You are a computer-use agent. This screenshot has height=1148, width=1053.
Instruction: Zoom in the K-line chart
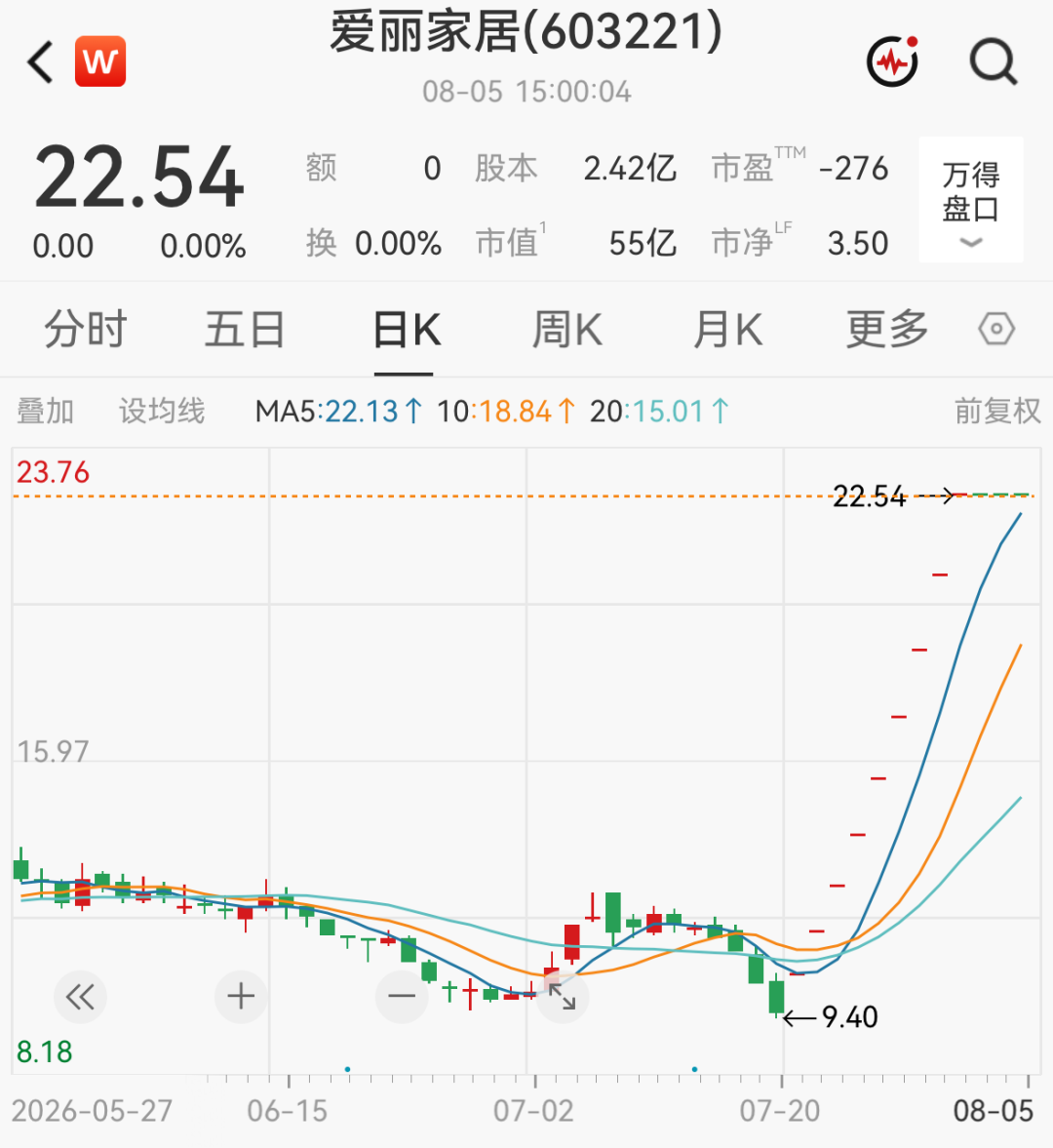click(241, 997)
